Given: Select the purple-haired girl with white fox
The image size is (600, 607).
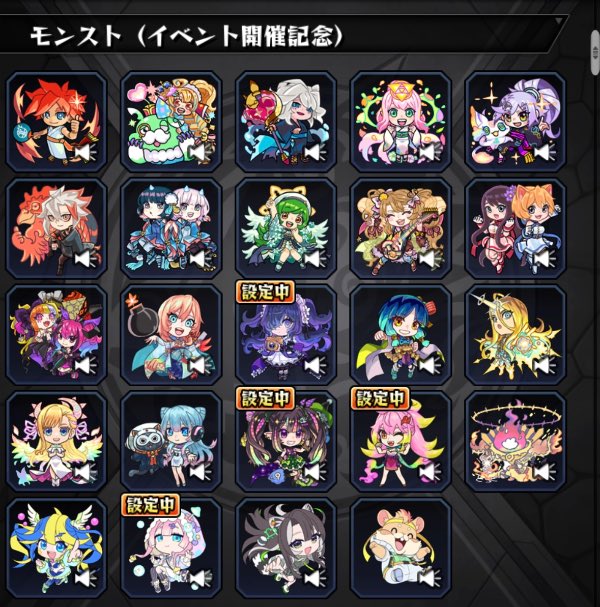Looking at the screenshot, I should 515,118.
